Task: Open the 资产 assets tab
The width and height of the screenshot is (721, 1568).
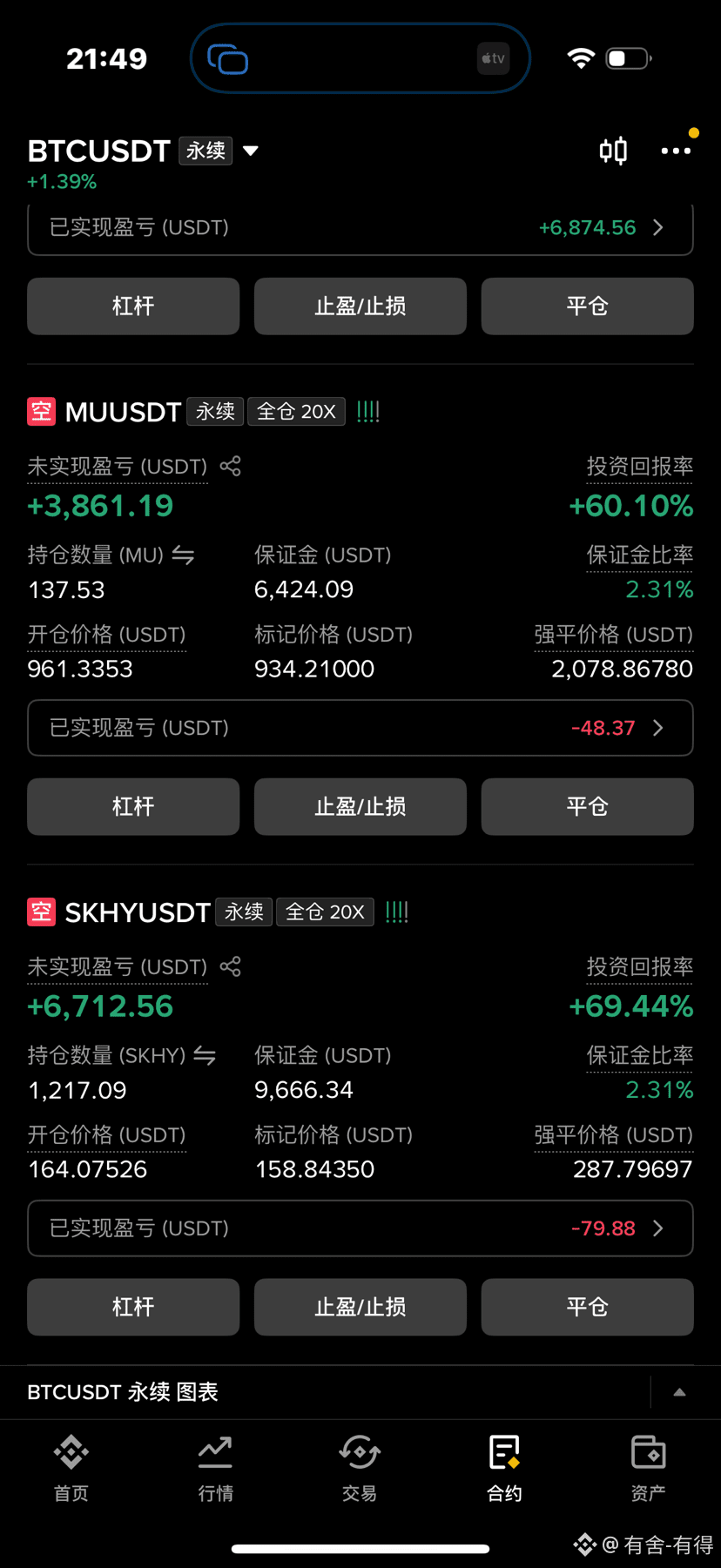Action: pos(648,1469)
